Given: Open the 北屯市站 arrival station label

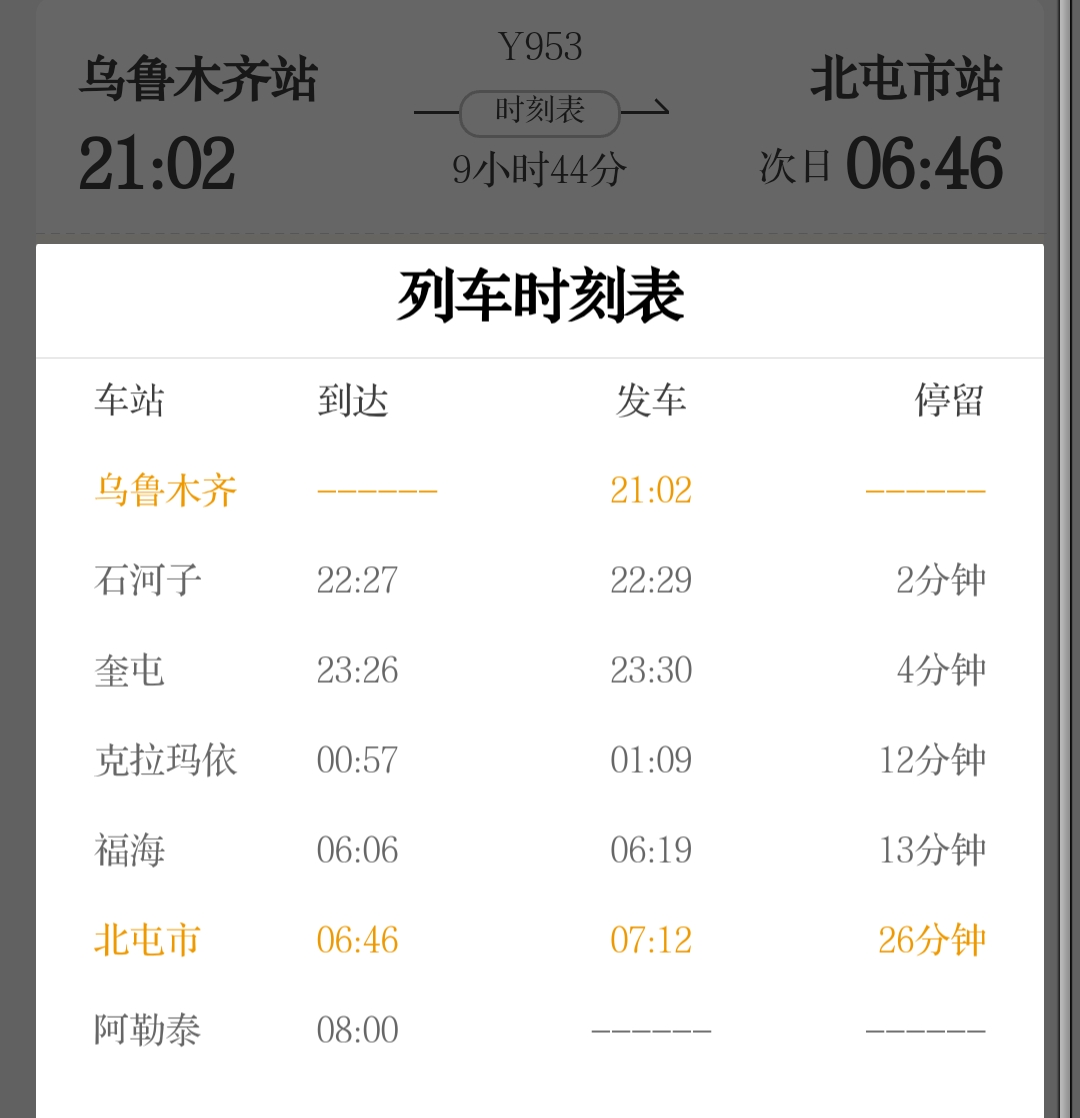Looking at the screenshot, I should (x=901, y=82).
